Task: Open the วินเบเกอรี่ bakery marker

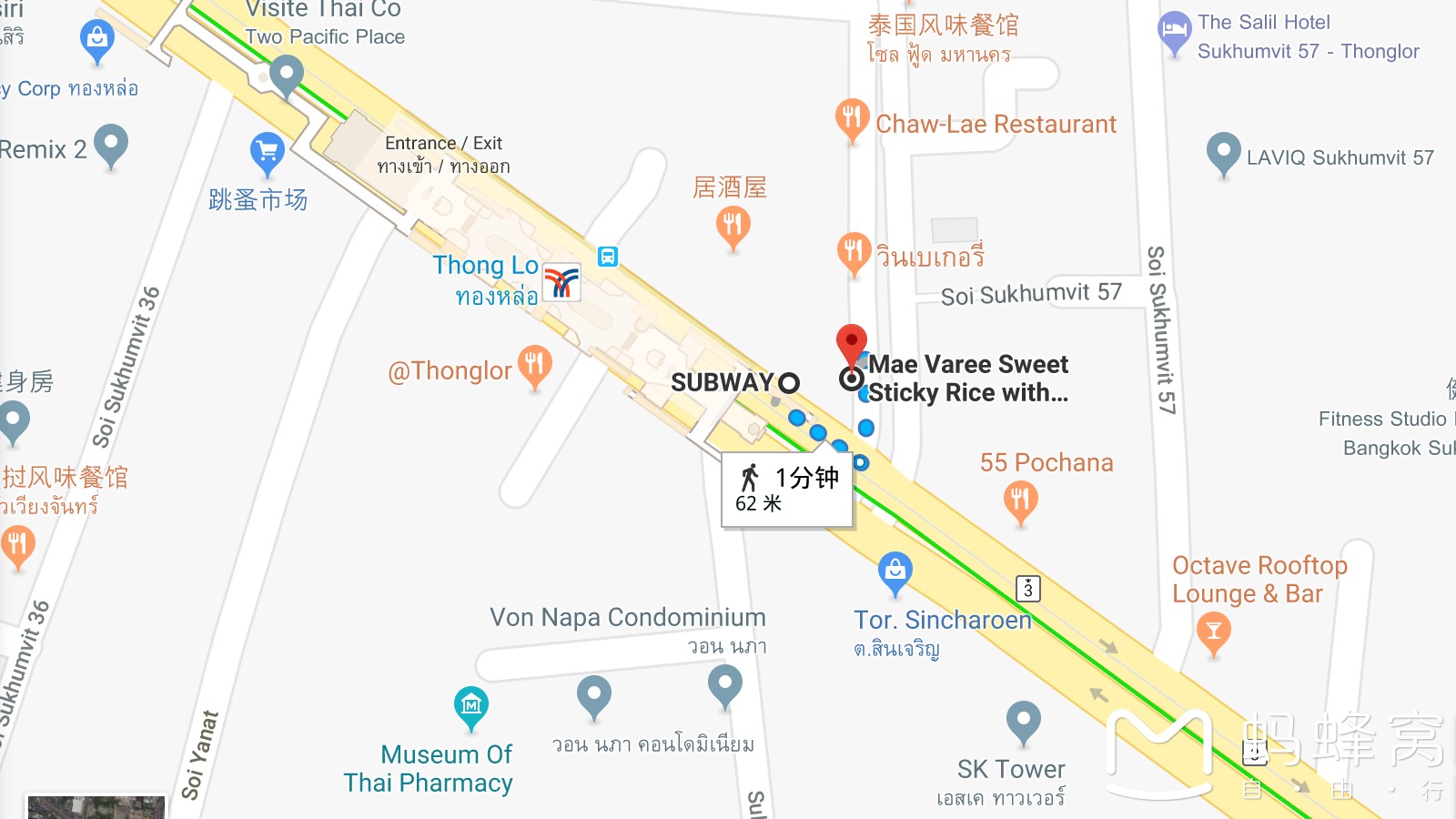Action: (853, 251)
